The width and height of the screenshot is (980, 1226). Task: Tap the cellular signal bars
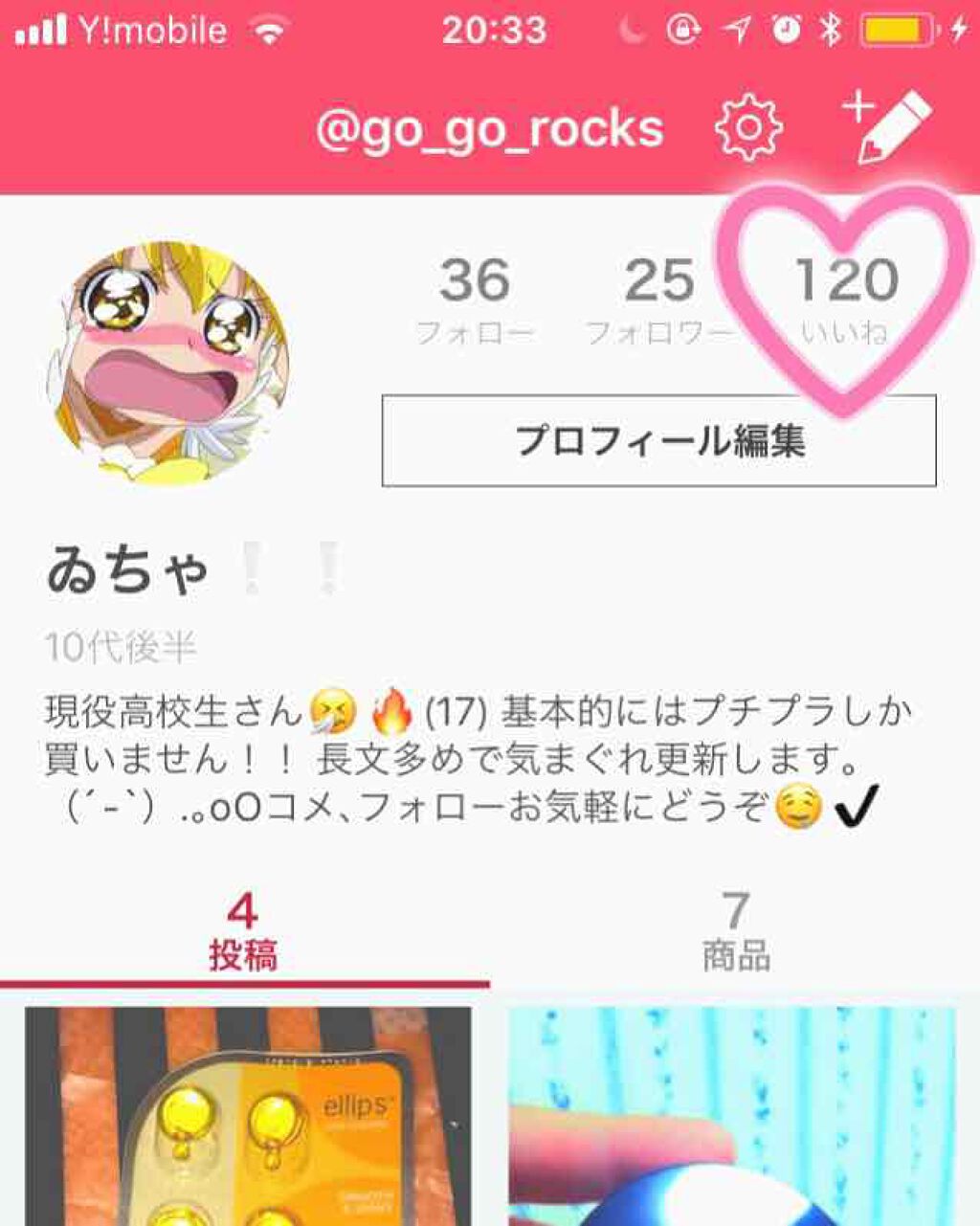pyautogui.click(x=43, y=30)
